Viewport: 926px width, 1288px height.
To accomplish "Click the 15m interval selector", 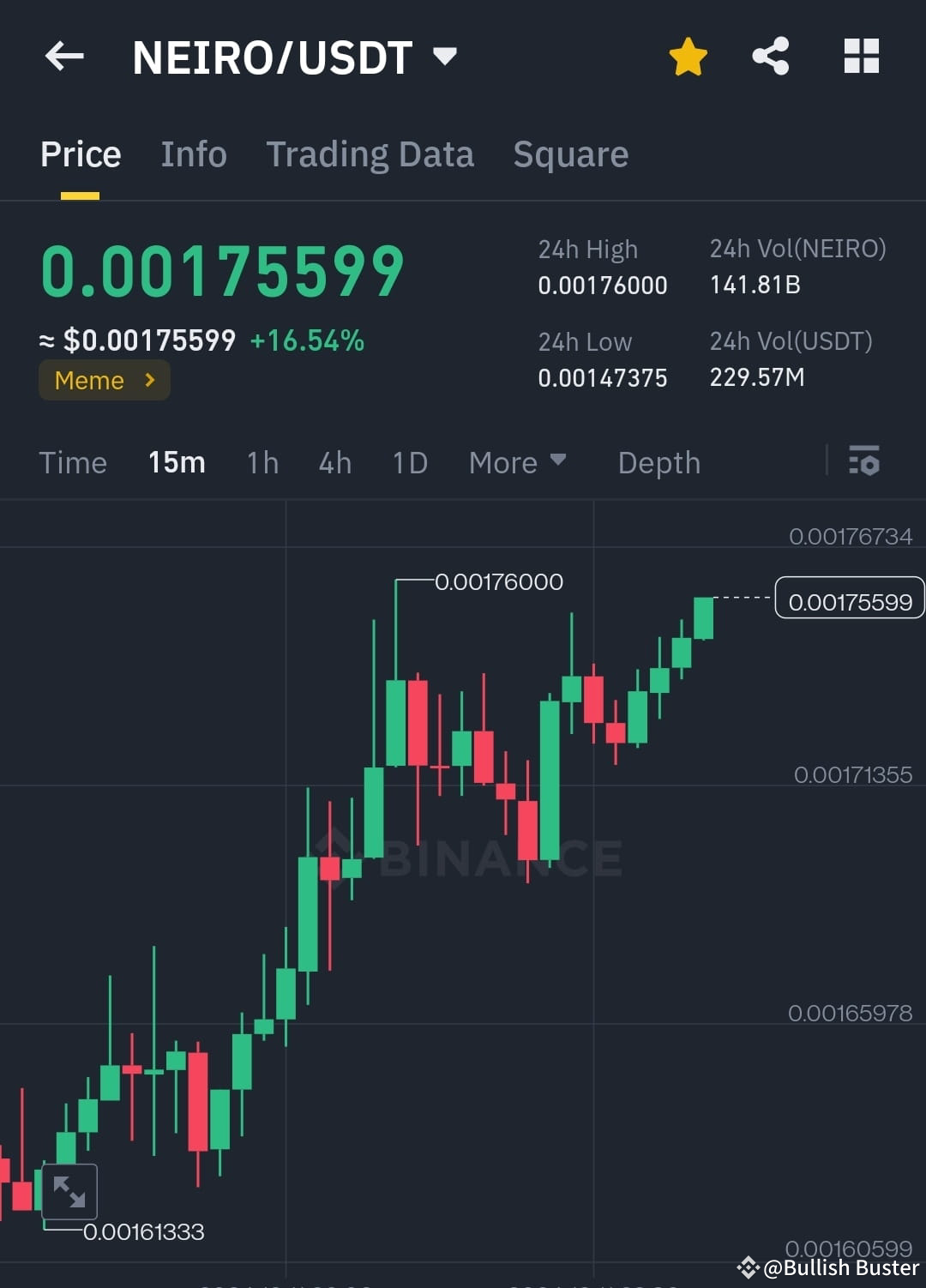I will tap(176, 462).
